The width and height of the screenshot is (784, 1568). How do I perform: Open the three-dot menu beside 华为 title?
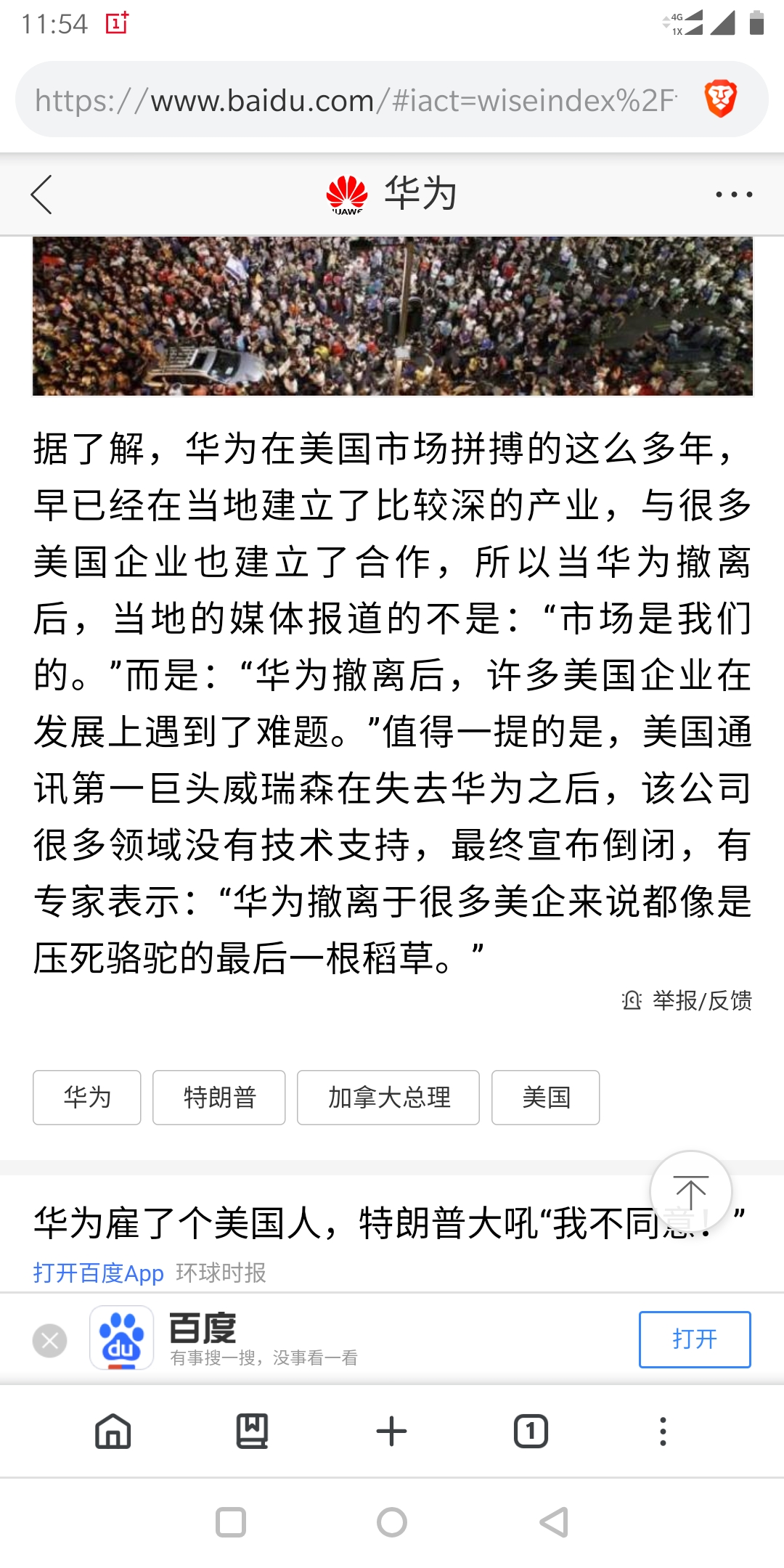(x=733, y=195)
